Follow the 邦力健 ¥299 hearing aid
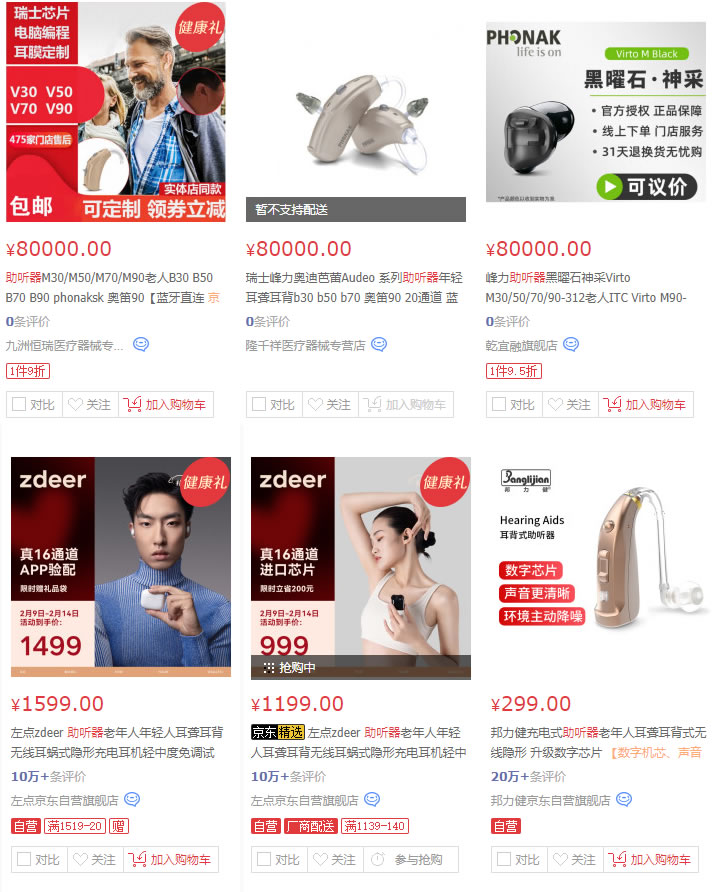This screenshot has height=892, width=720. [574, 860]
